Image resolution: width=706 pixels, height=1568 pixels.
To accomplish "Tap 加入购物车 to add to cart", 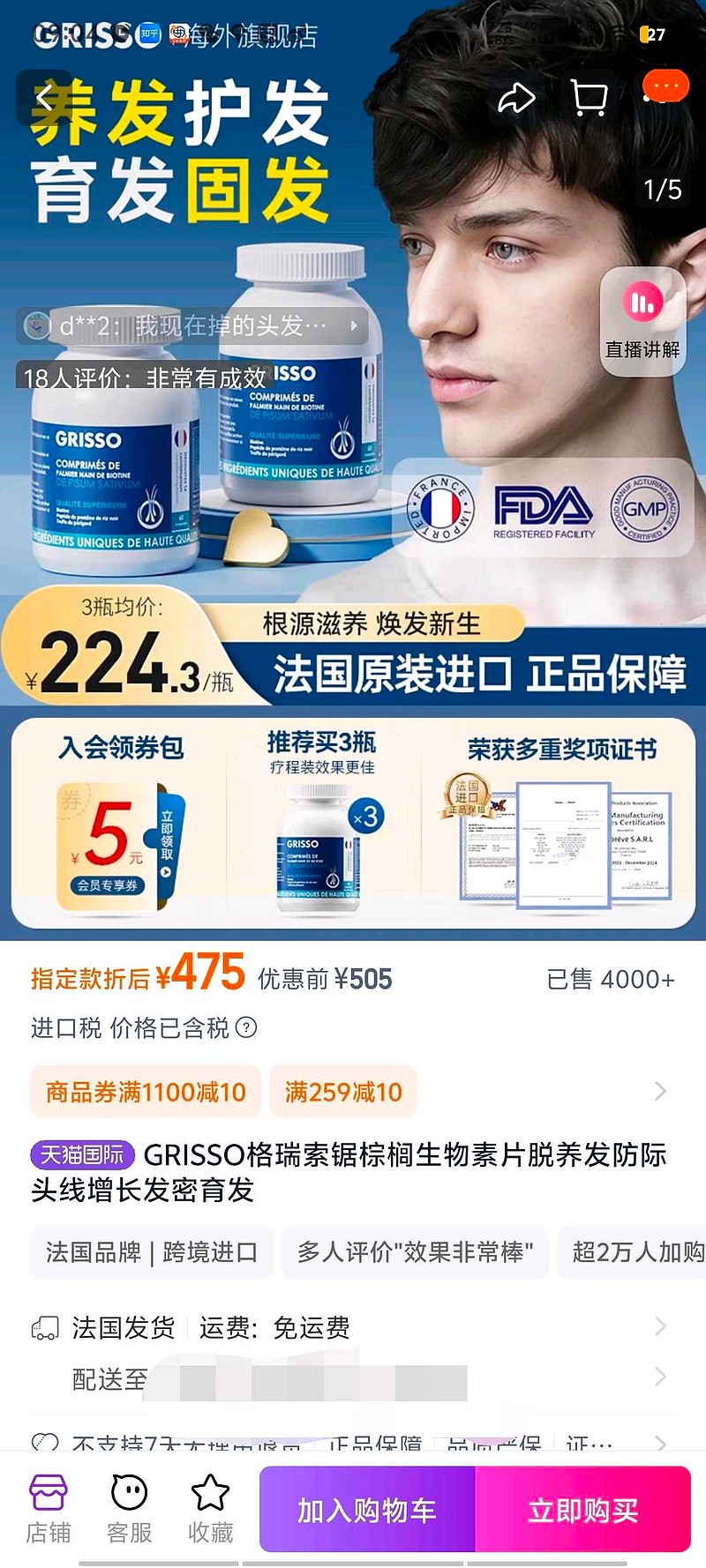I will click(x=364, y=1509).
